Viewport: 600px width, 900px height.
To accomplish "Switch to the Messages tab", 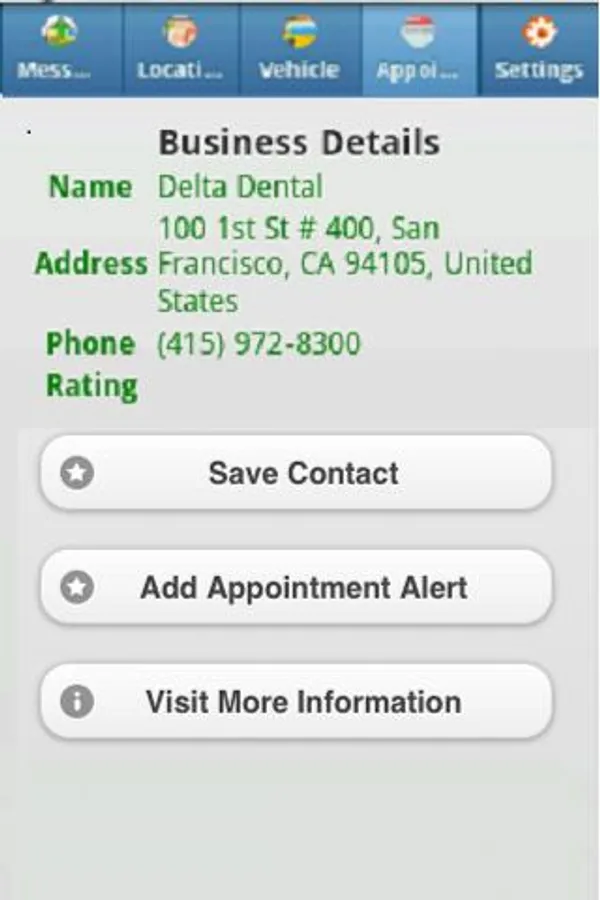I will 60,50.
